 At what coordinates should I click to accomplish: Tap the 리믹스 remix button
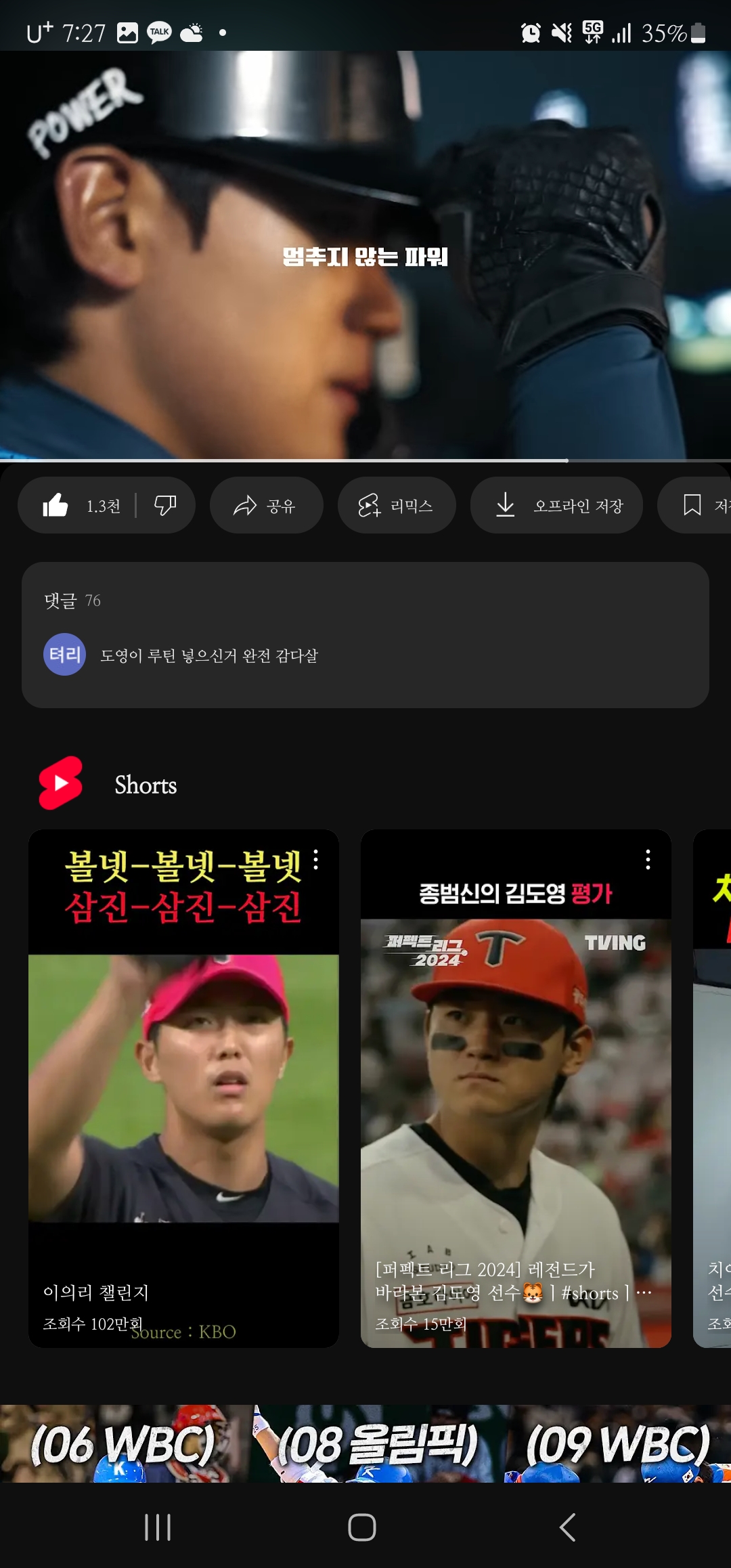click(396, 506)
